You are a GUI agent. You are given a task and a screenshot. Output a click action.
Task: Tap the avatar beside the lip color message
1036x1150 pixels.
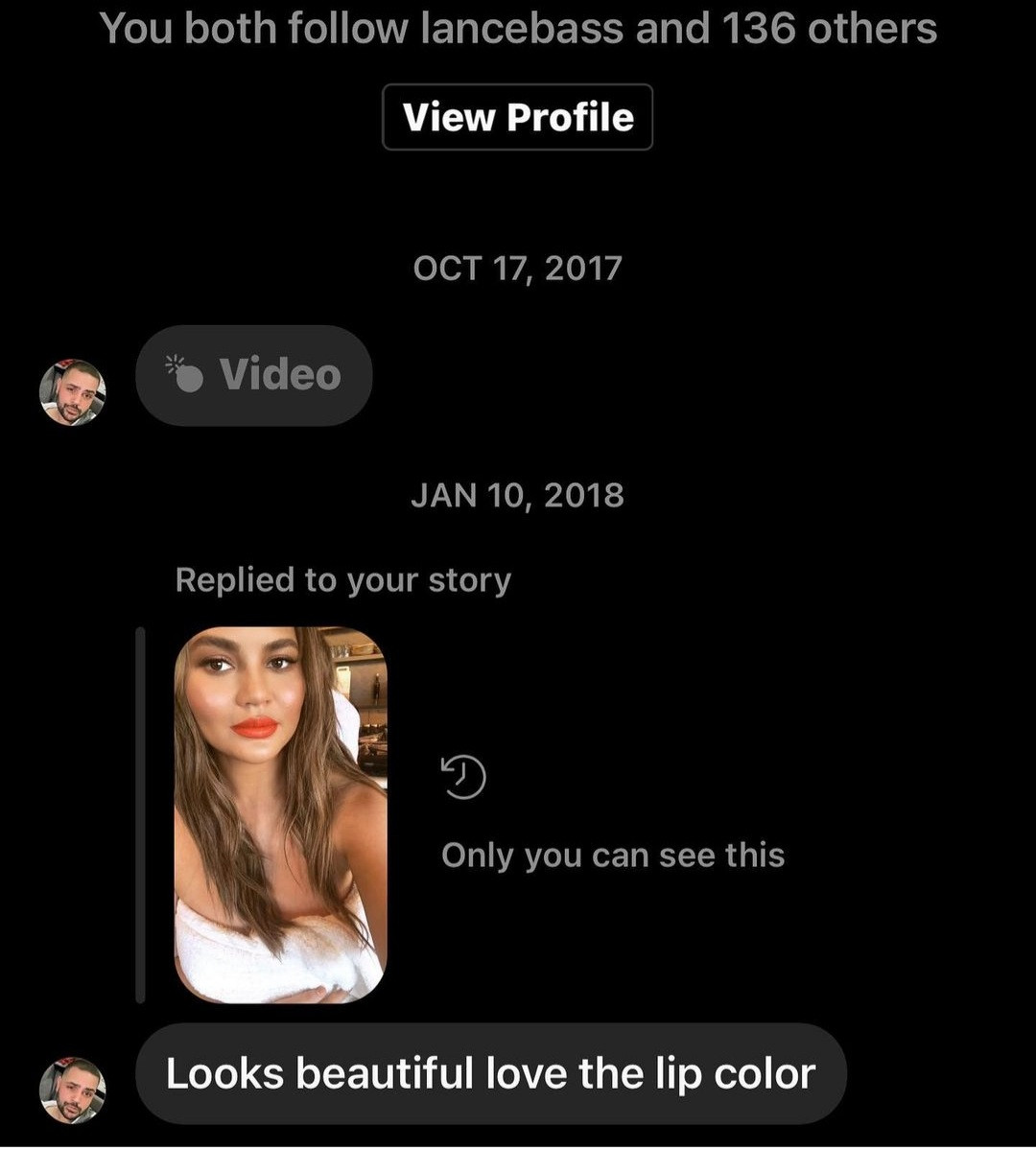click(x=72, y=1090)
